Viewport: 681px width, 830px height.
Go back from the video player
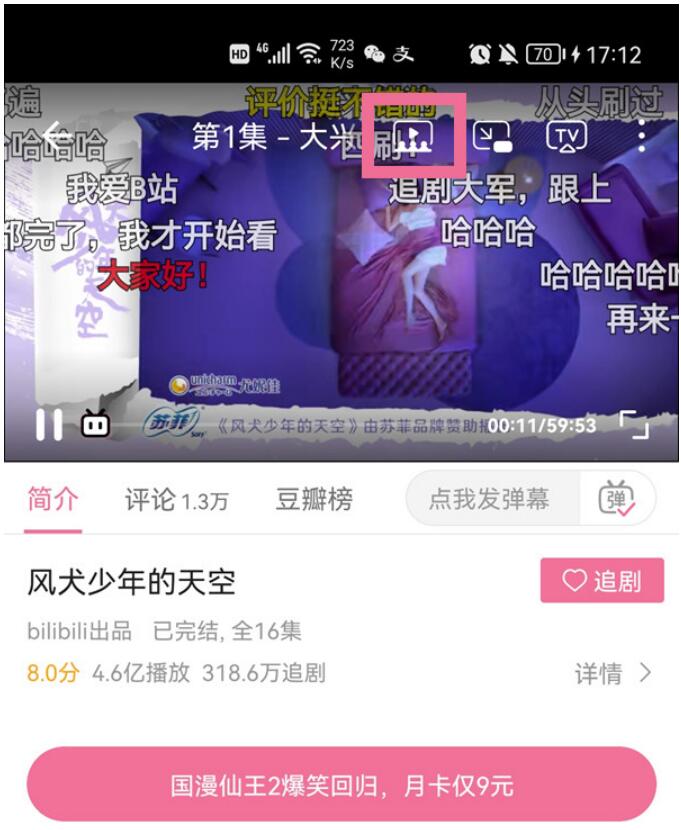(55, 135)
